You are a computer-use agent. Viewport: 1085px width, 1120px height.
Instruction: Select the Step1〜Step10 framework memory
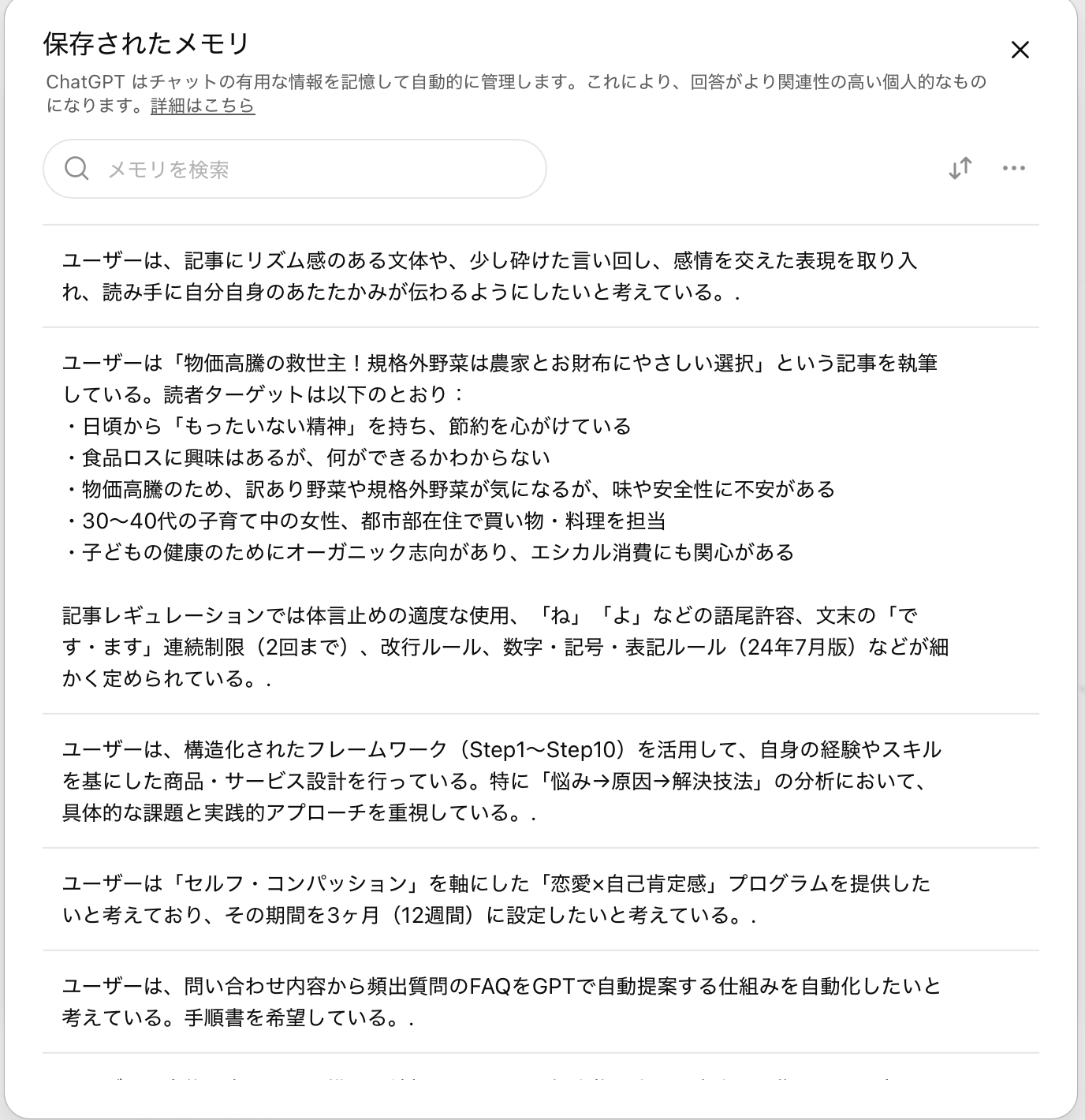(x=501, y=781)
